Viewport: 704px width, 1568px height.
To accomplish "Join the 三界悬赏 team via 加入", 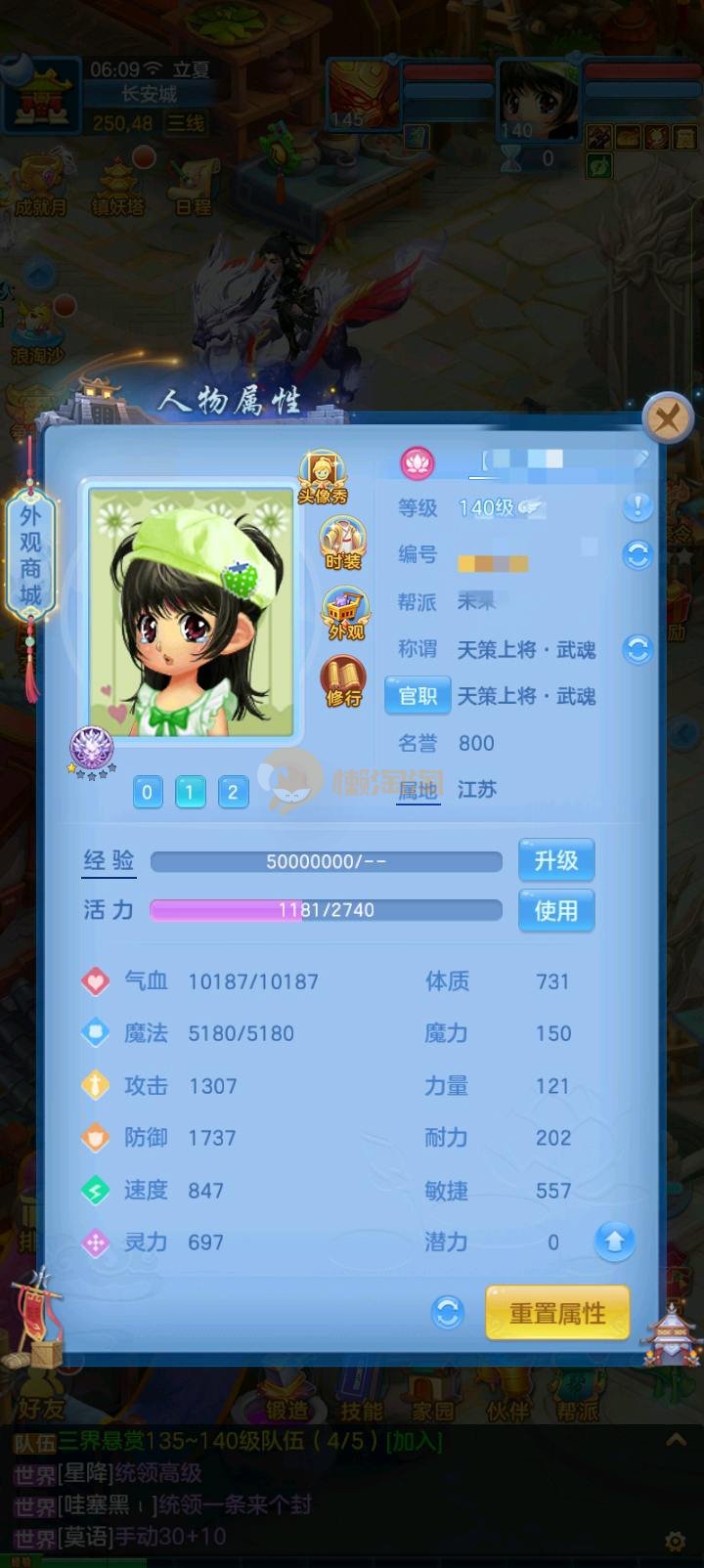I will point(415,1442).
